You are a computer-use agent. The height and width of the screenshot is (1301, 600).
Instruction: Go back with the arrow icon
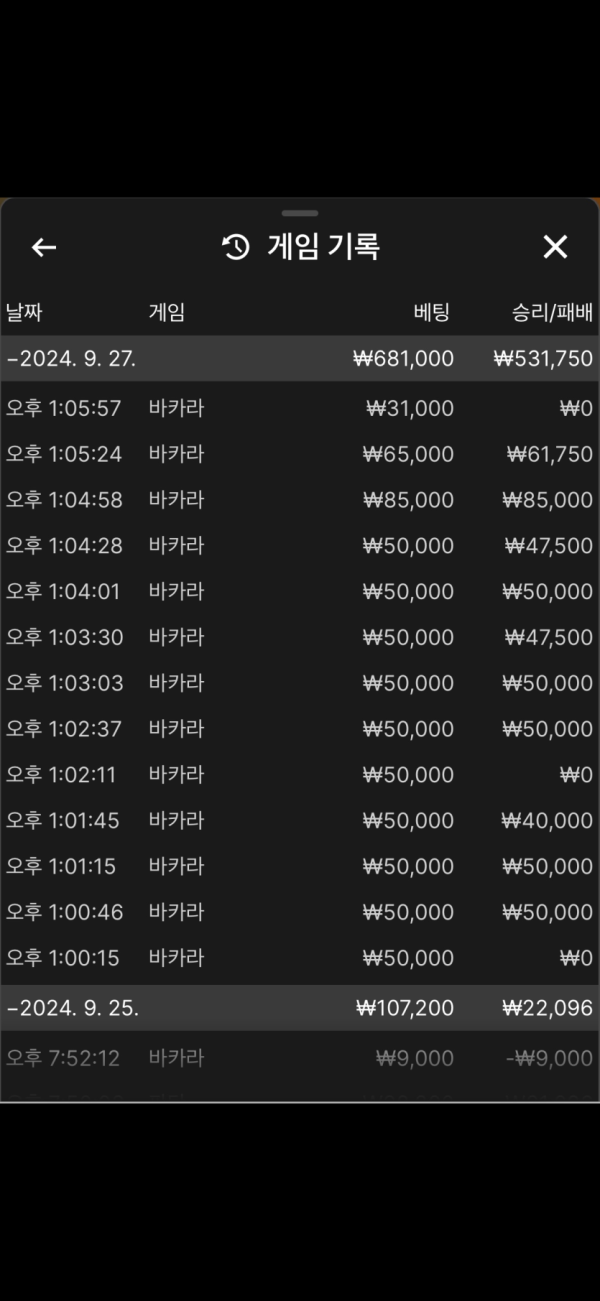[44, 247]
